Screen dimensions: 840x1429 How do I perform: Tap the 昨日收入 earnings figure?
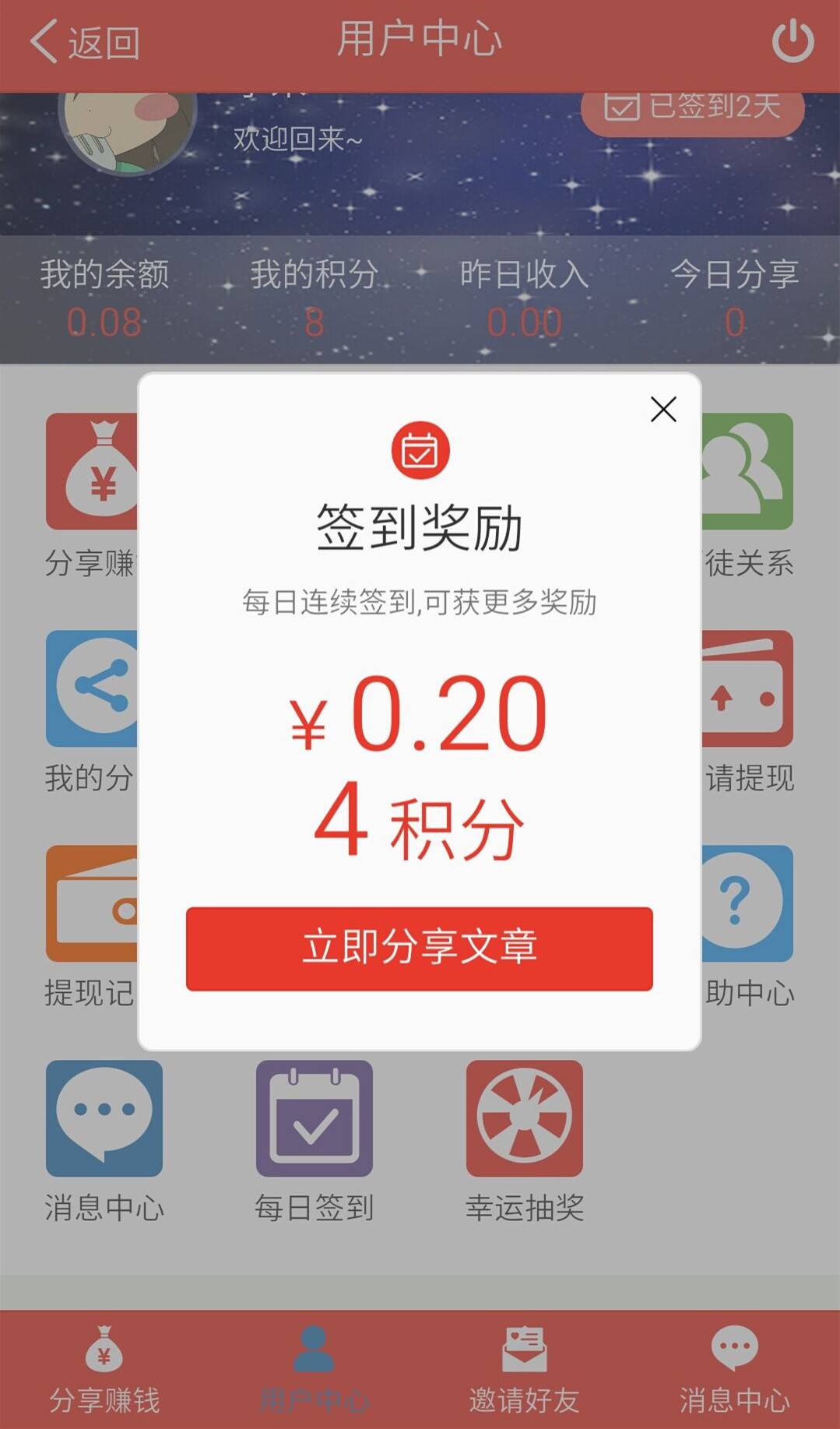[x=524, y=321]
